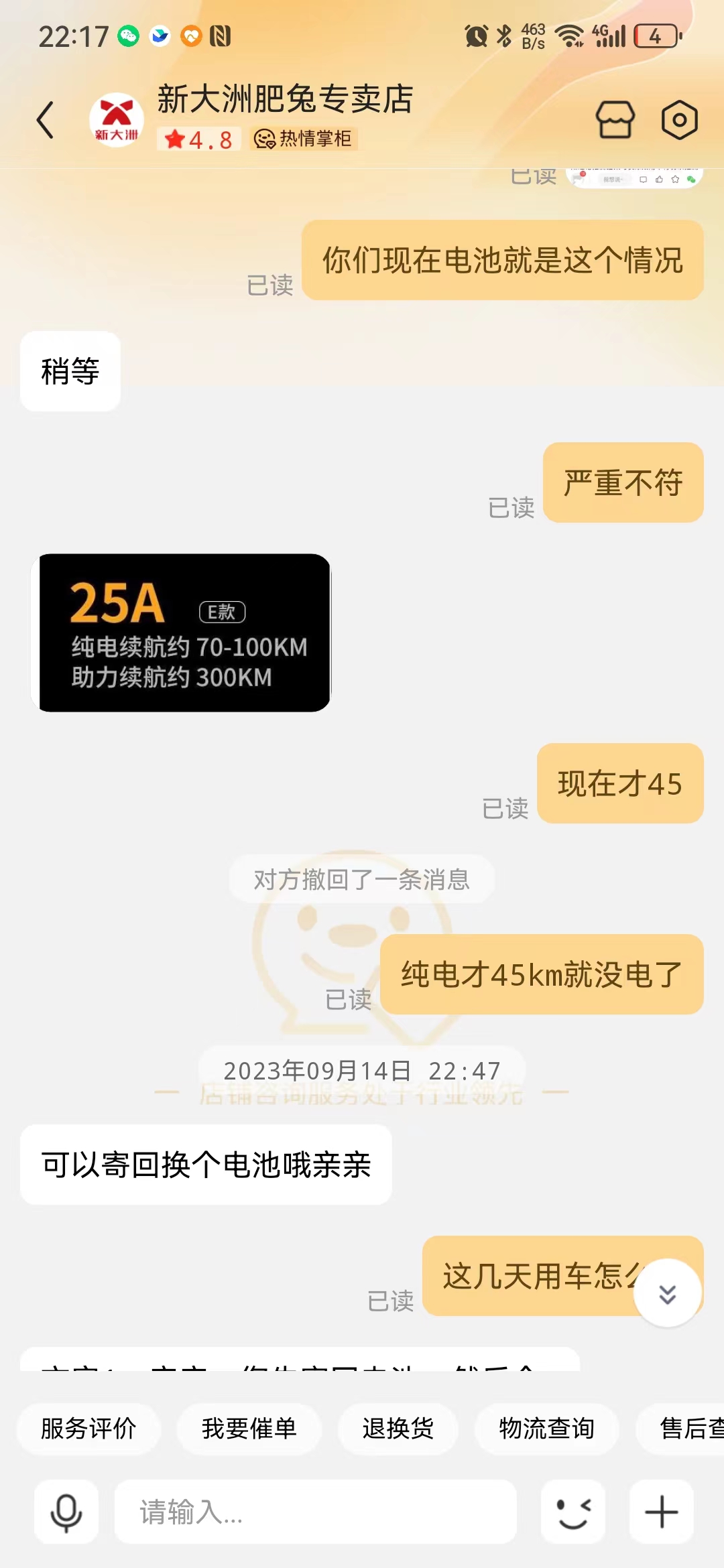Focus the 请输入 message field
Viewport: 724px width, 1568px height.
pos(316,1512)
